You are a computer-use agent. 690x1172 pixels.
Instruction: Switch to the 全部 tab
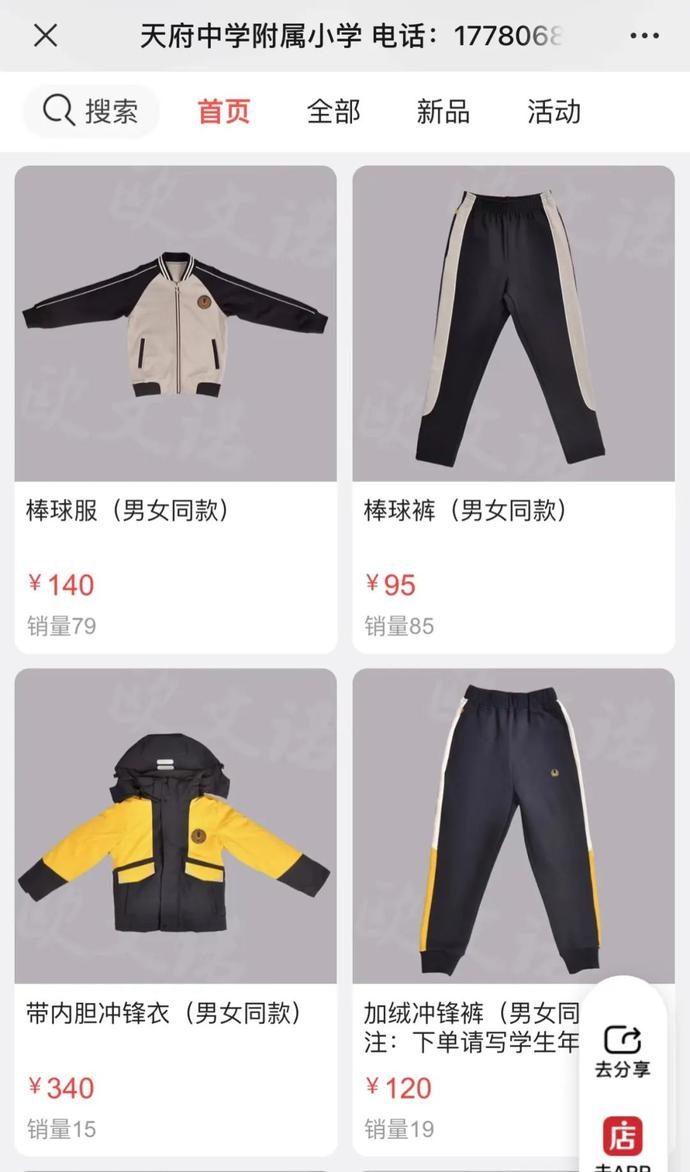[333, 111]
